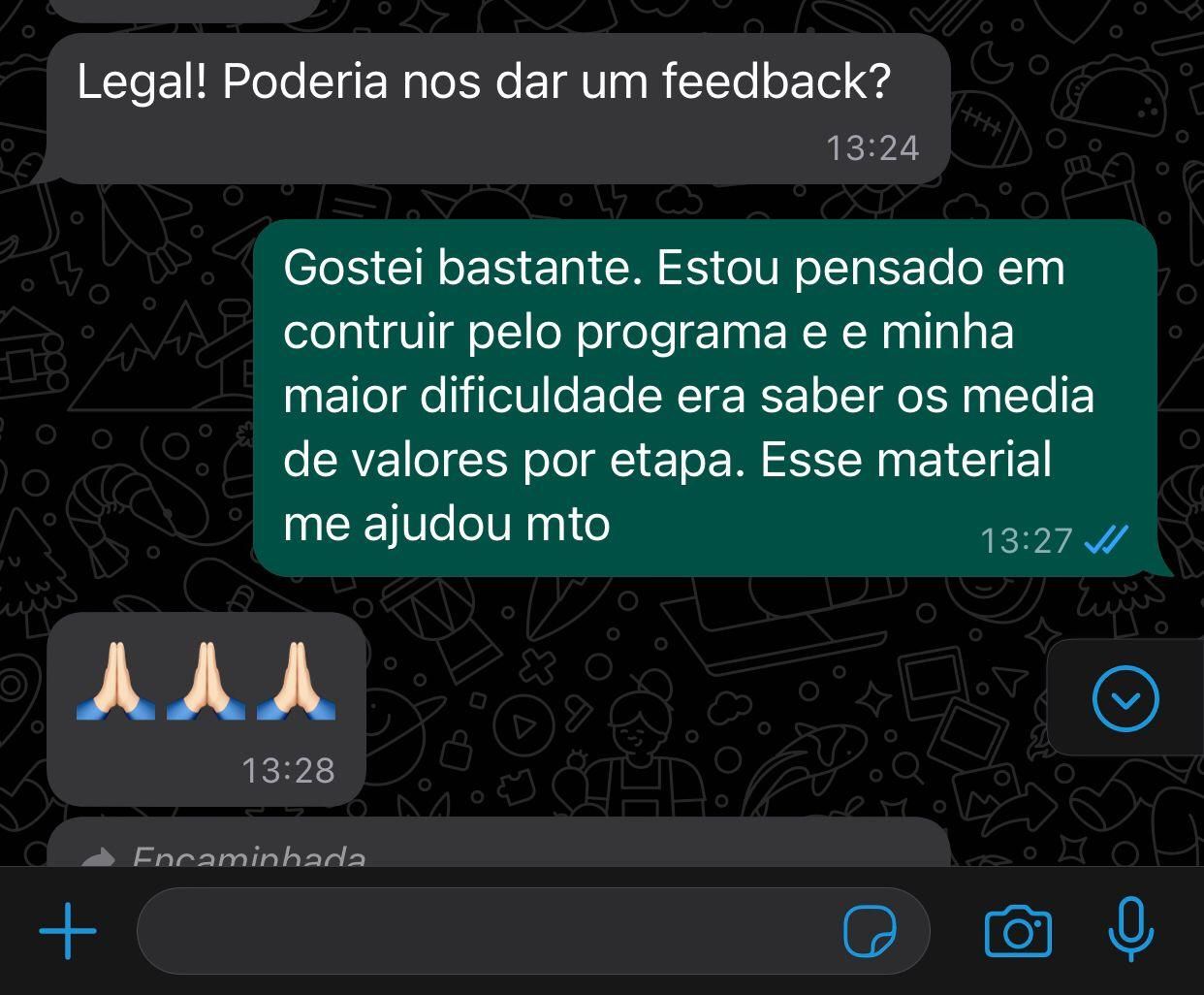Open the sticker picker
Viewport: 1204px width, 995px height.
(870, 932)
